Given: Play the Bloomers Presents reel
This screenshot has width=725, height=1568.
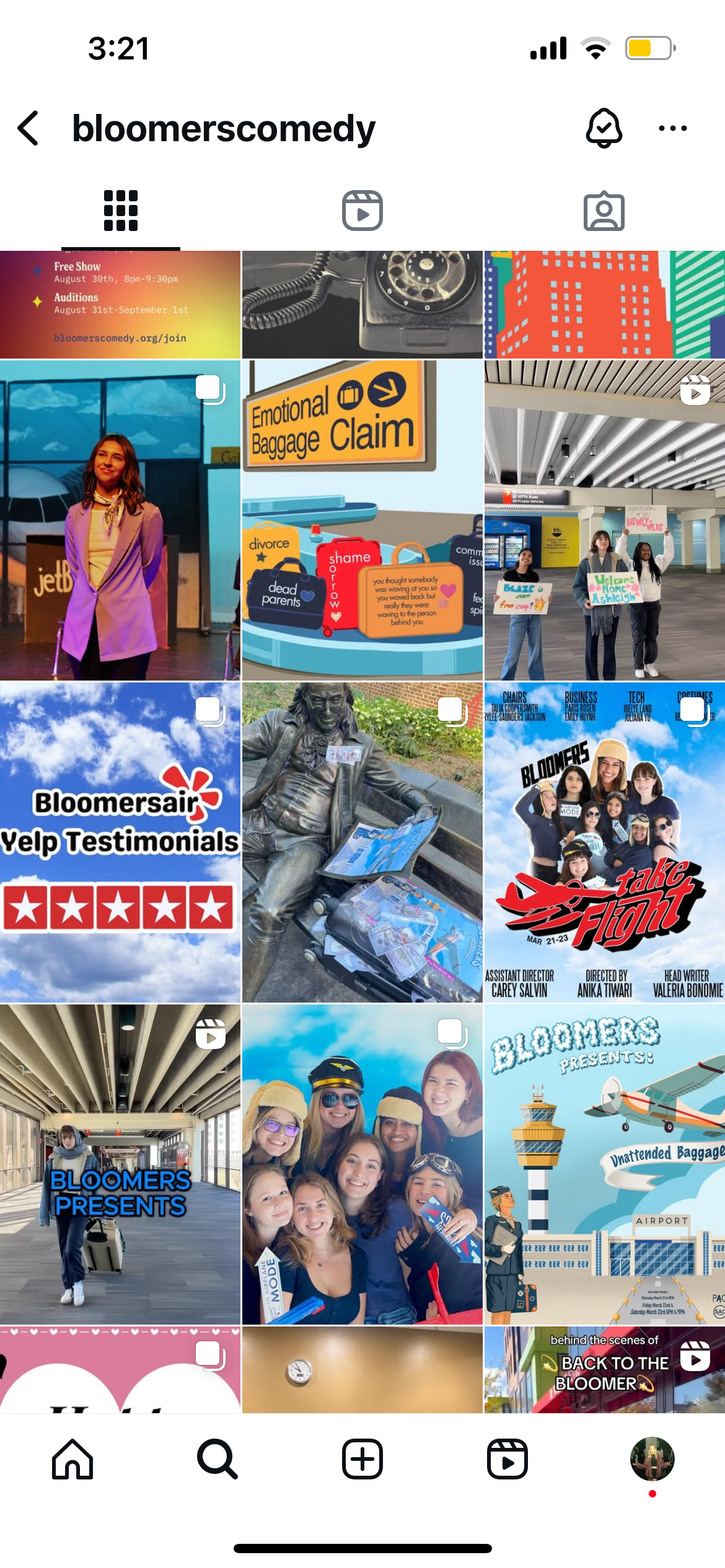Looking at the screenshot, I should pyautogui.click(x=120, y=1164).
